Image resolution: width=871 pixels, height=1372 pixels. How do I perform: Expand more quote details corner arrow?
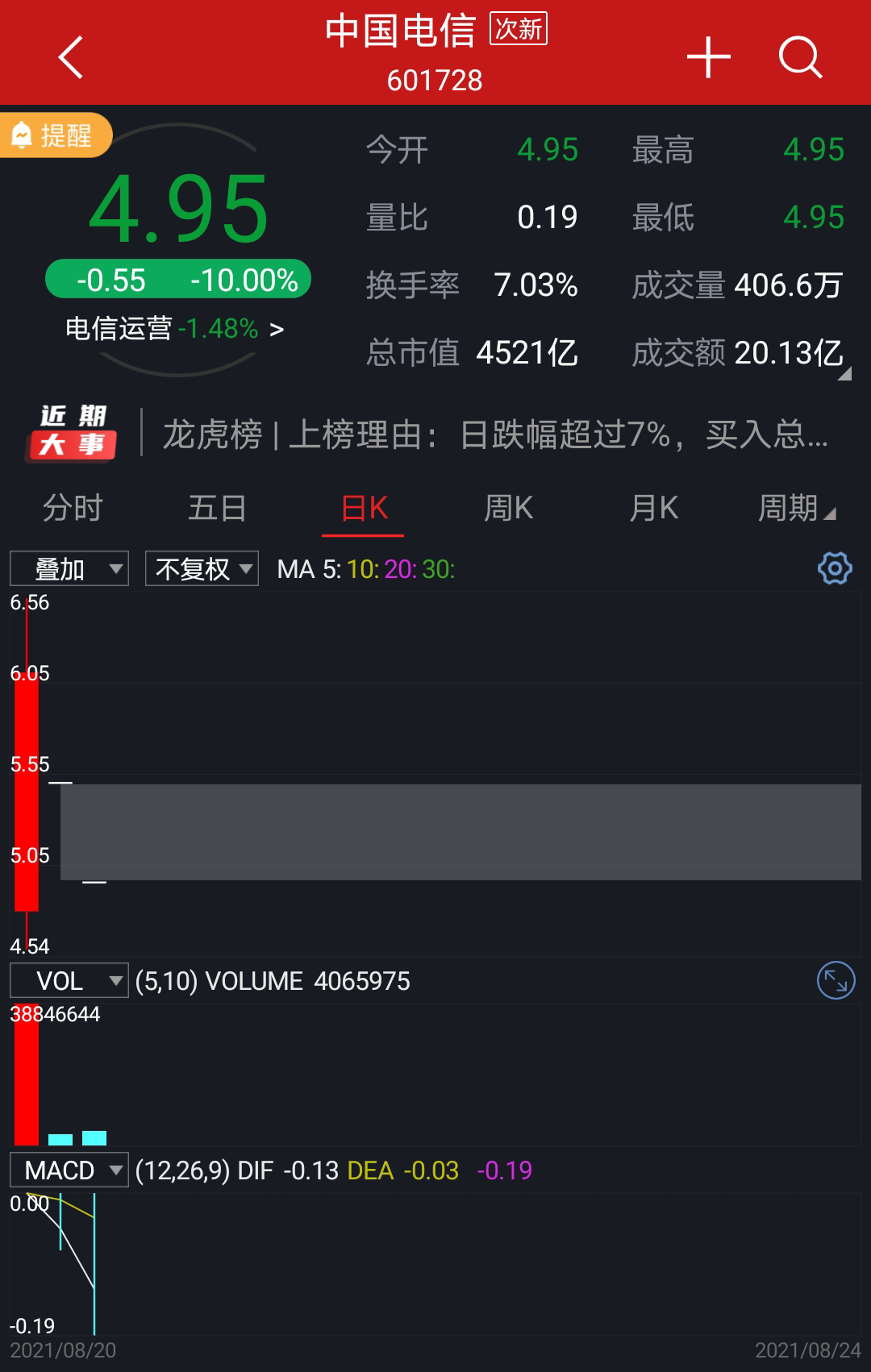844,373
